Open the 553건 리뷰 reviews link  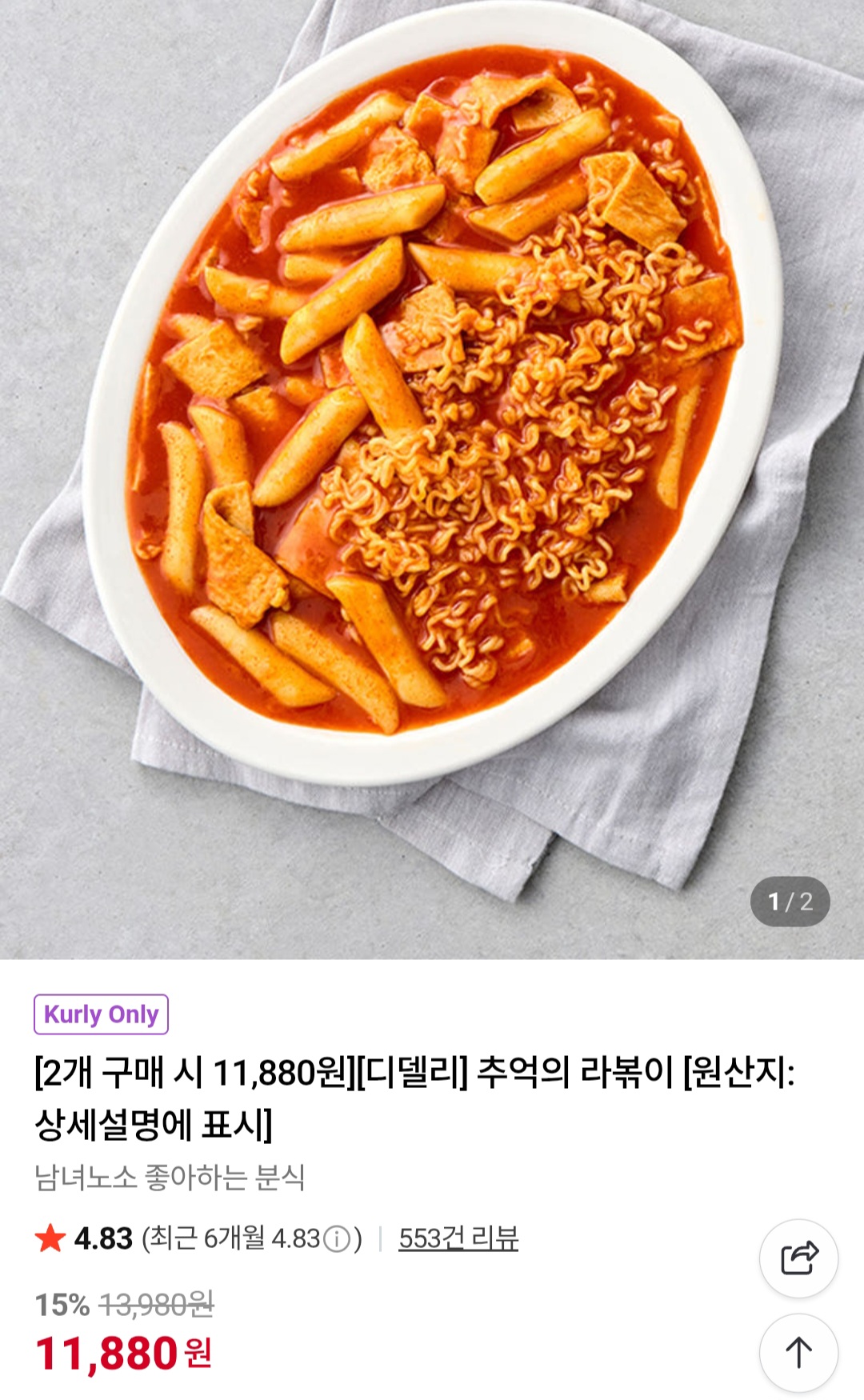tap(458, 1238)
